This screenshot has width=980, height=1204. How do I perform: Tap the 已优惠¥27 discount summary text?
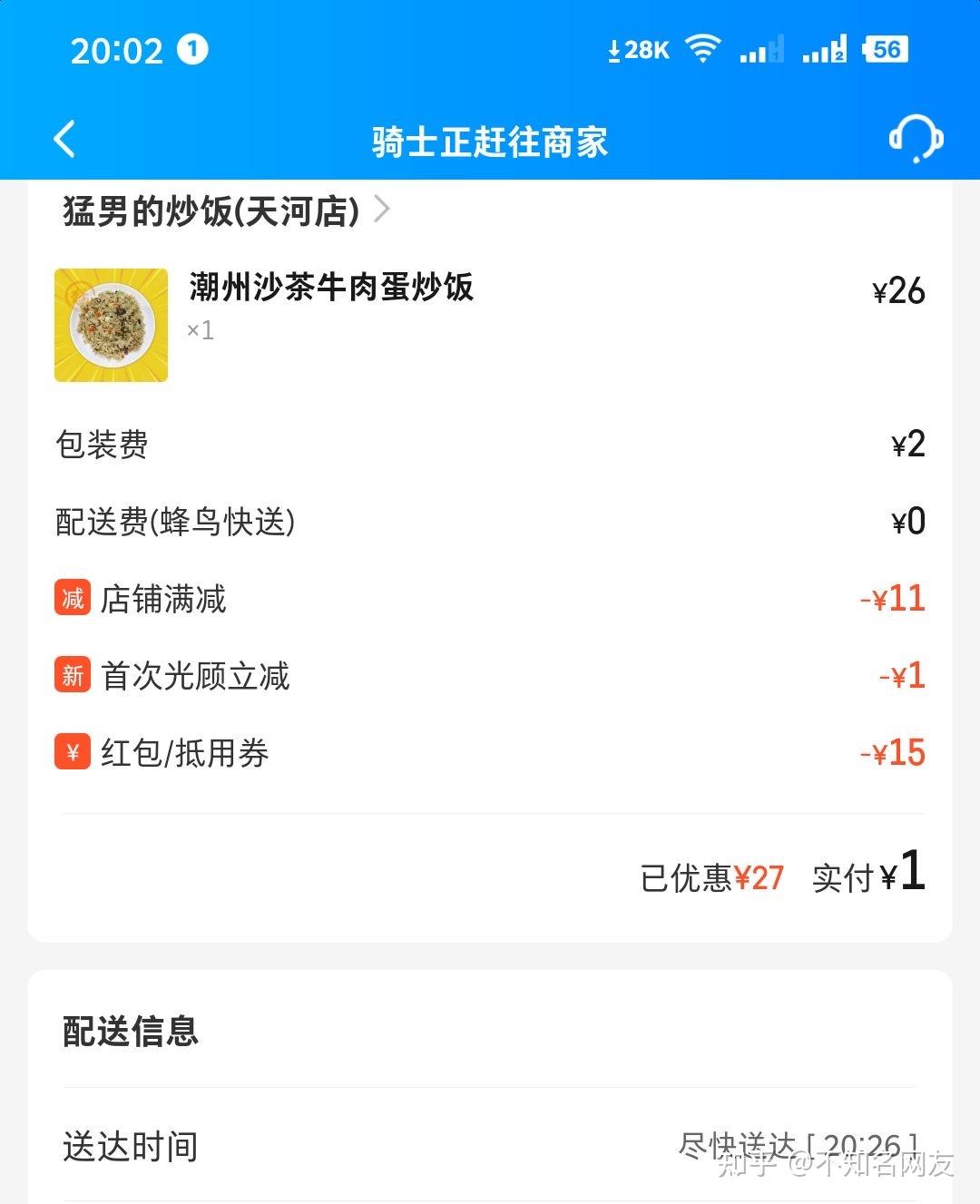point(712,876)
